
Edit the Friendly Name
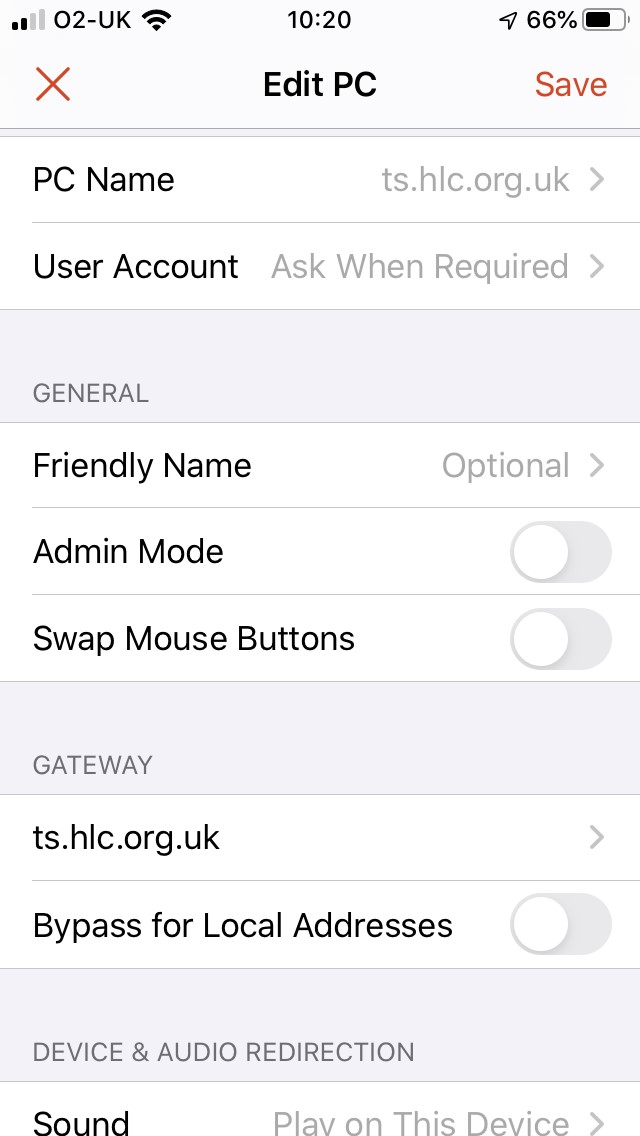(320, 465)
